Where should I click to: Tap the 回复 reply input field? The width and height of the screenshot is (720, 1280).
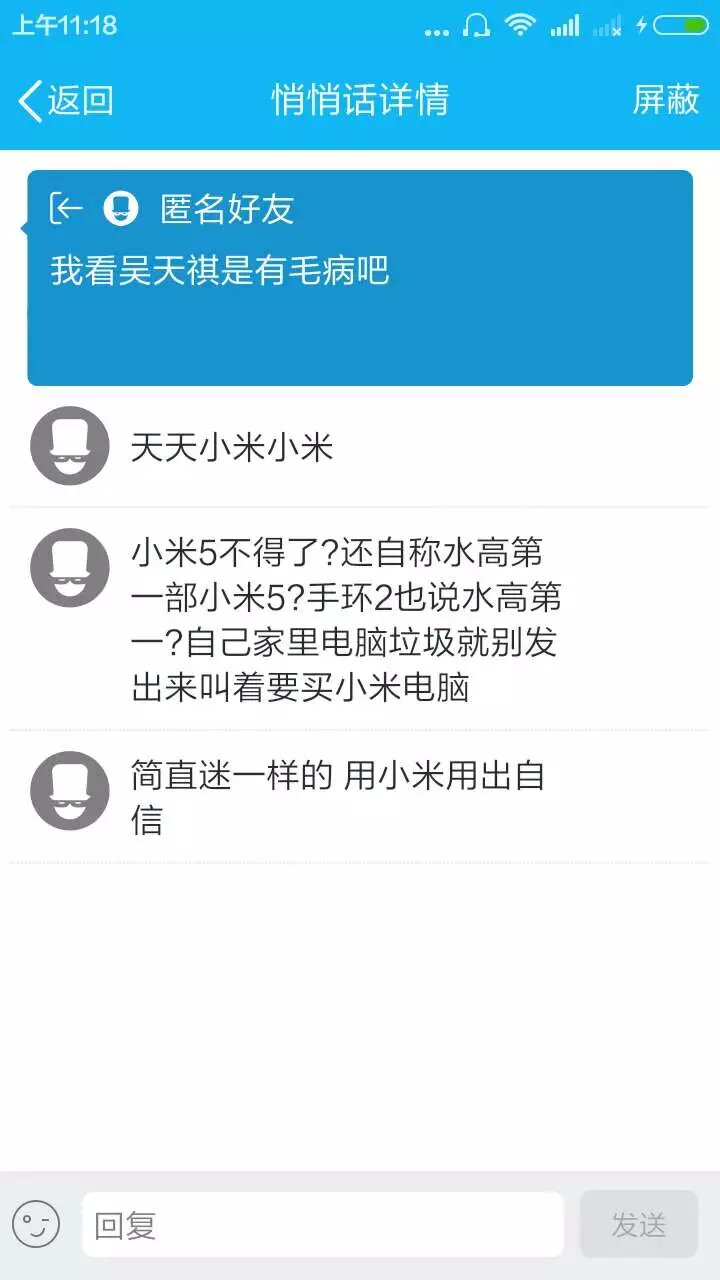[x=322, y=1224]
